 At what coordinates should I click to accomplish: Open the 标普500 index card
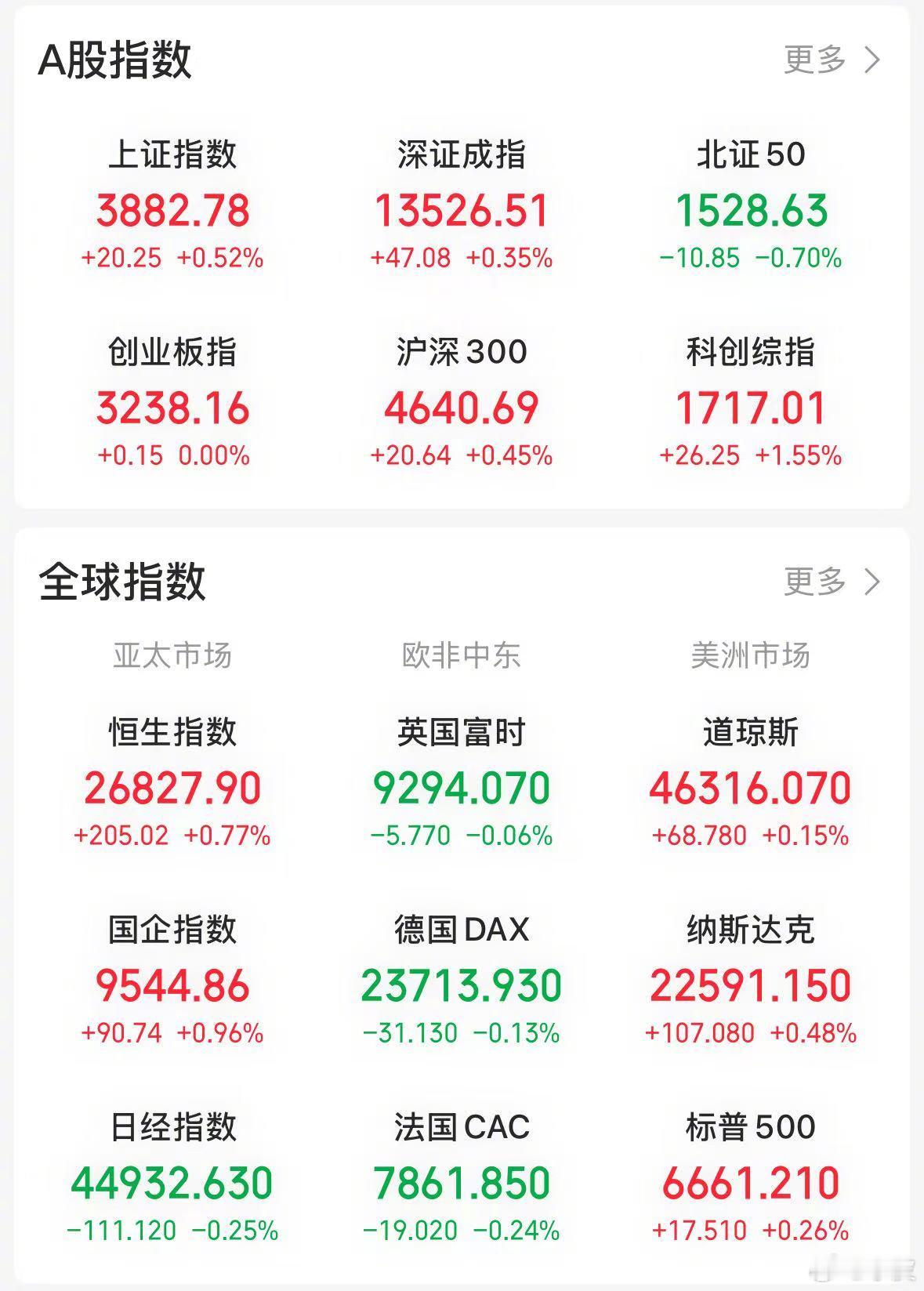751,1177
